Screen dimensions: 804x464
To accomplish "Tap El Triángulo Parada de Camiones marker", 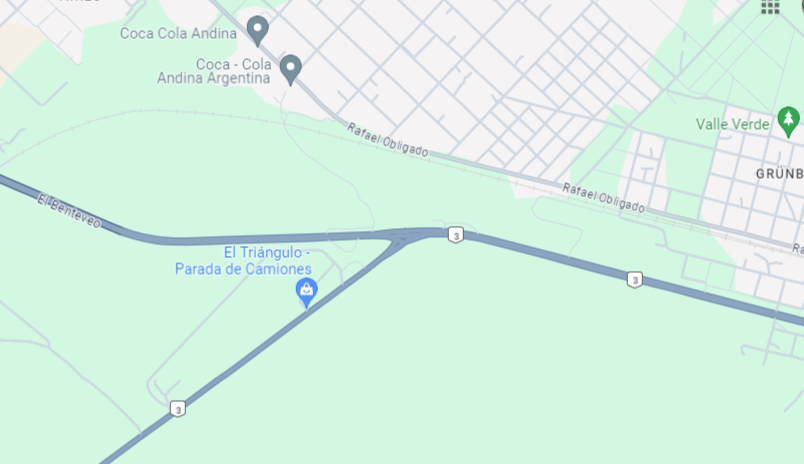I will [x=307, y=292].
